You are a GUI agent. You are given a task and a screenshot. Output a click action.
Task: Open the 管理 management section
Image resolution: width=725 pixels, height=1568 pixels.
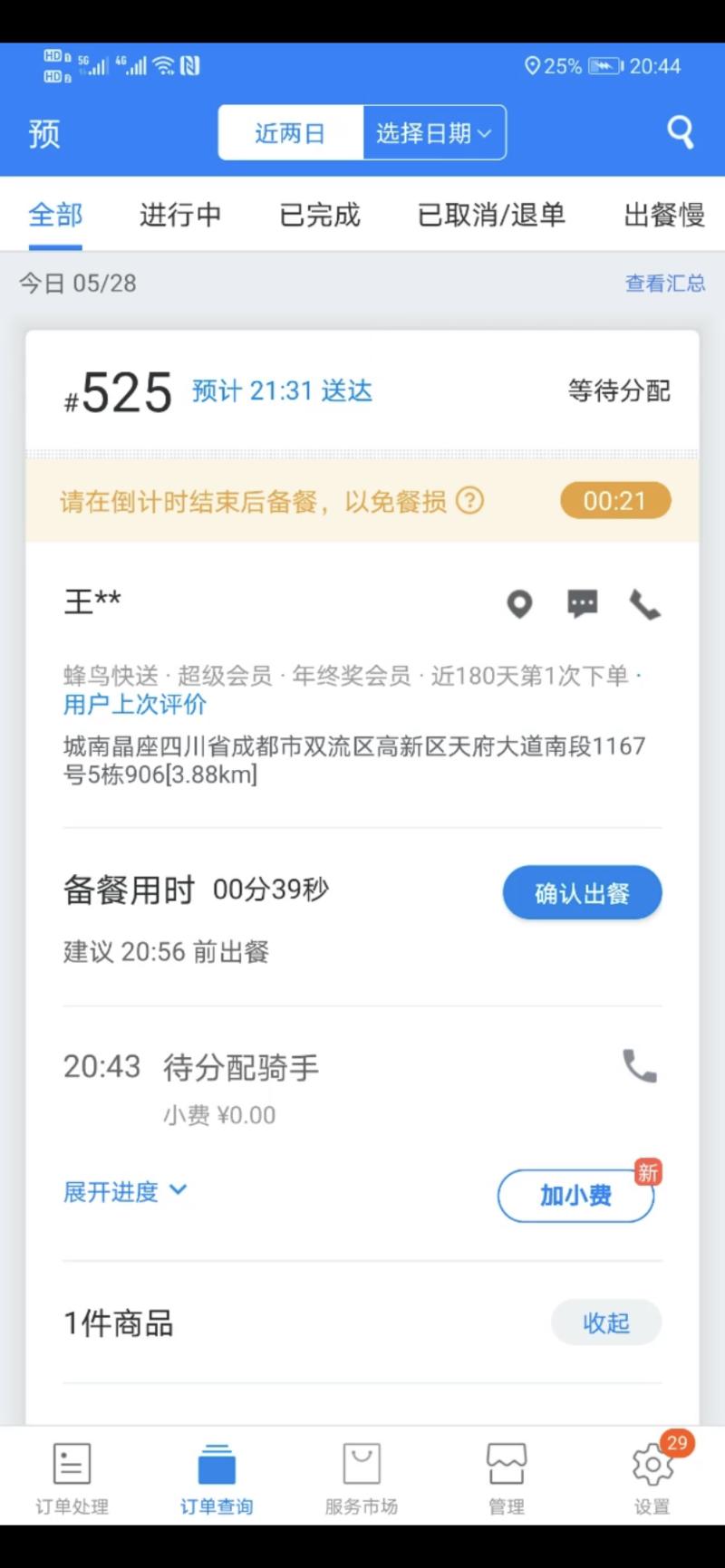tap(506, 1477)
